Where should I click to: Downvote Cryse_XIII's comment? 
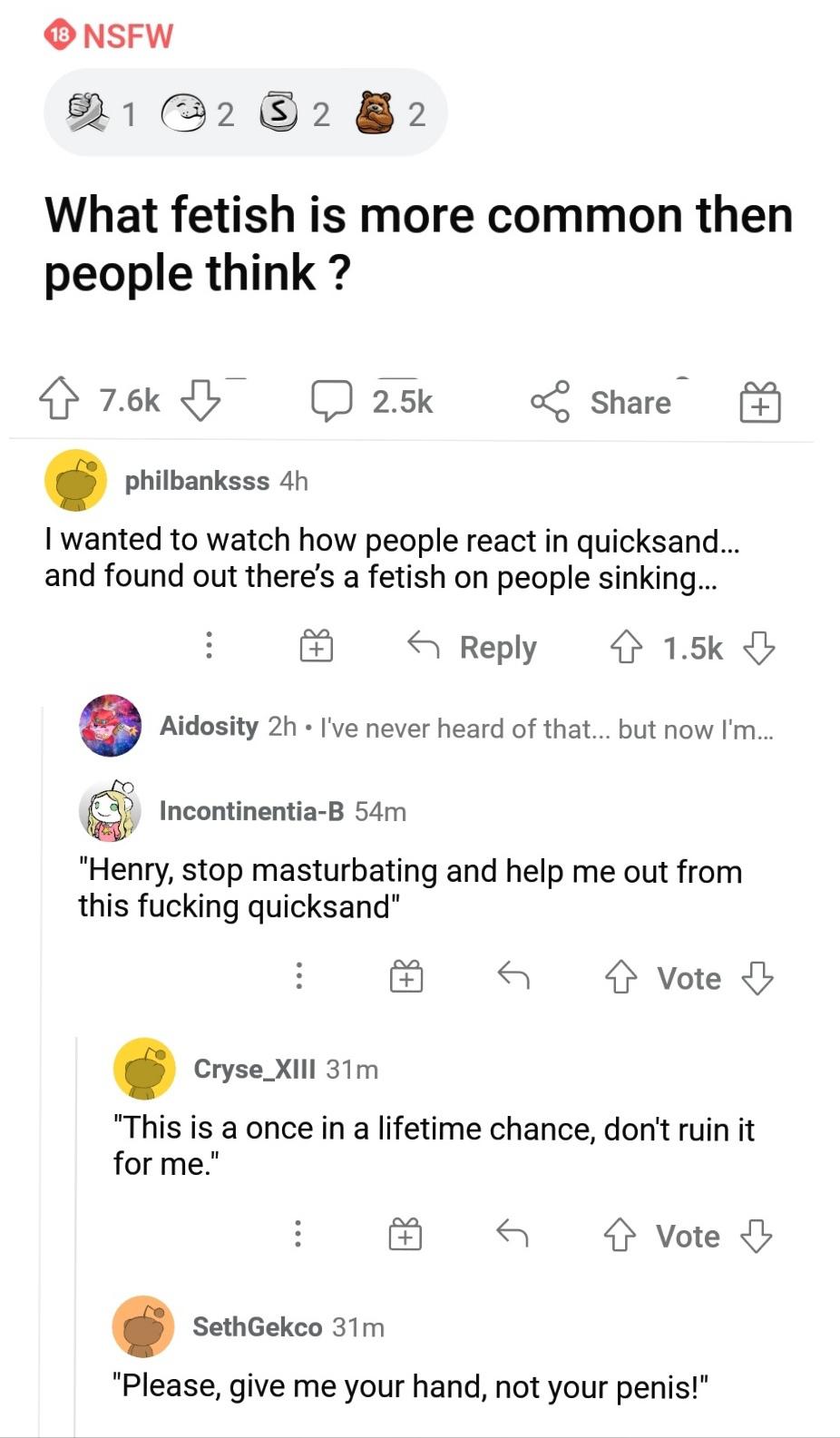[760, 1235]
